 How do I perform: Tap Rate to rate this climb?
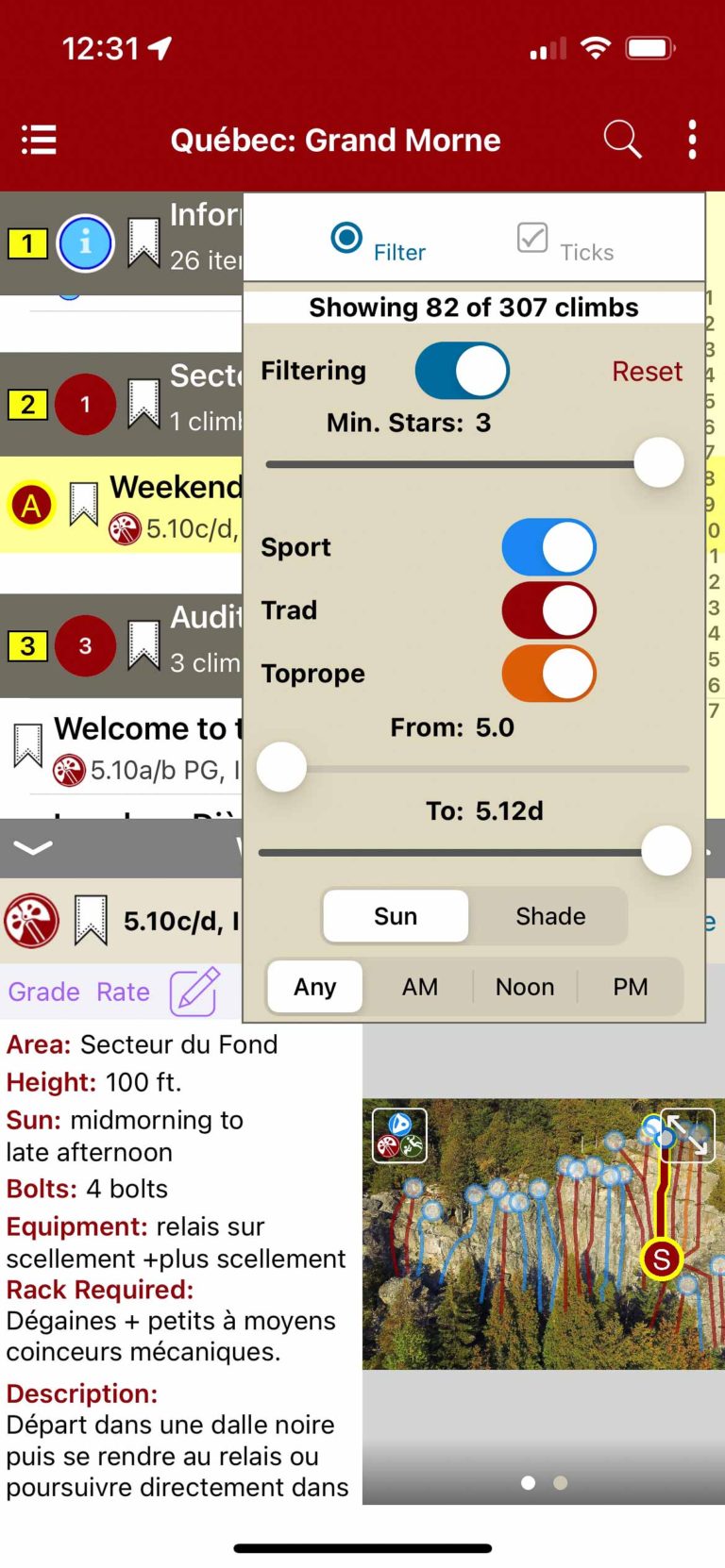123,992
